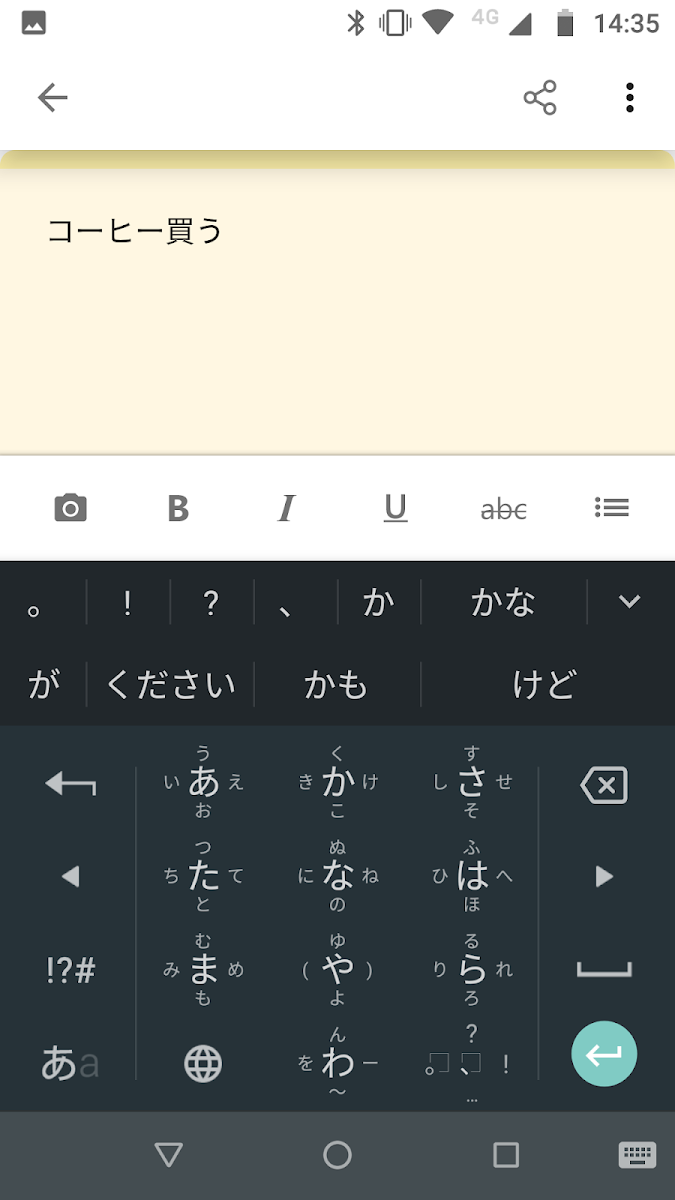Pick the suggestion けど
This screenshot has height=1200, width=675.
[x=545, y=684]
